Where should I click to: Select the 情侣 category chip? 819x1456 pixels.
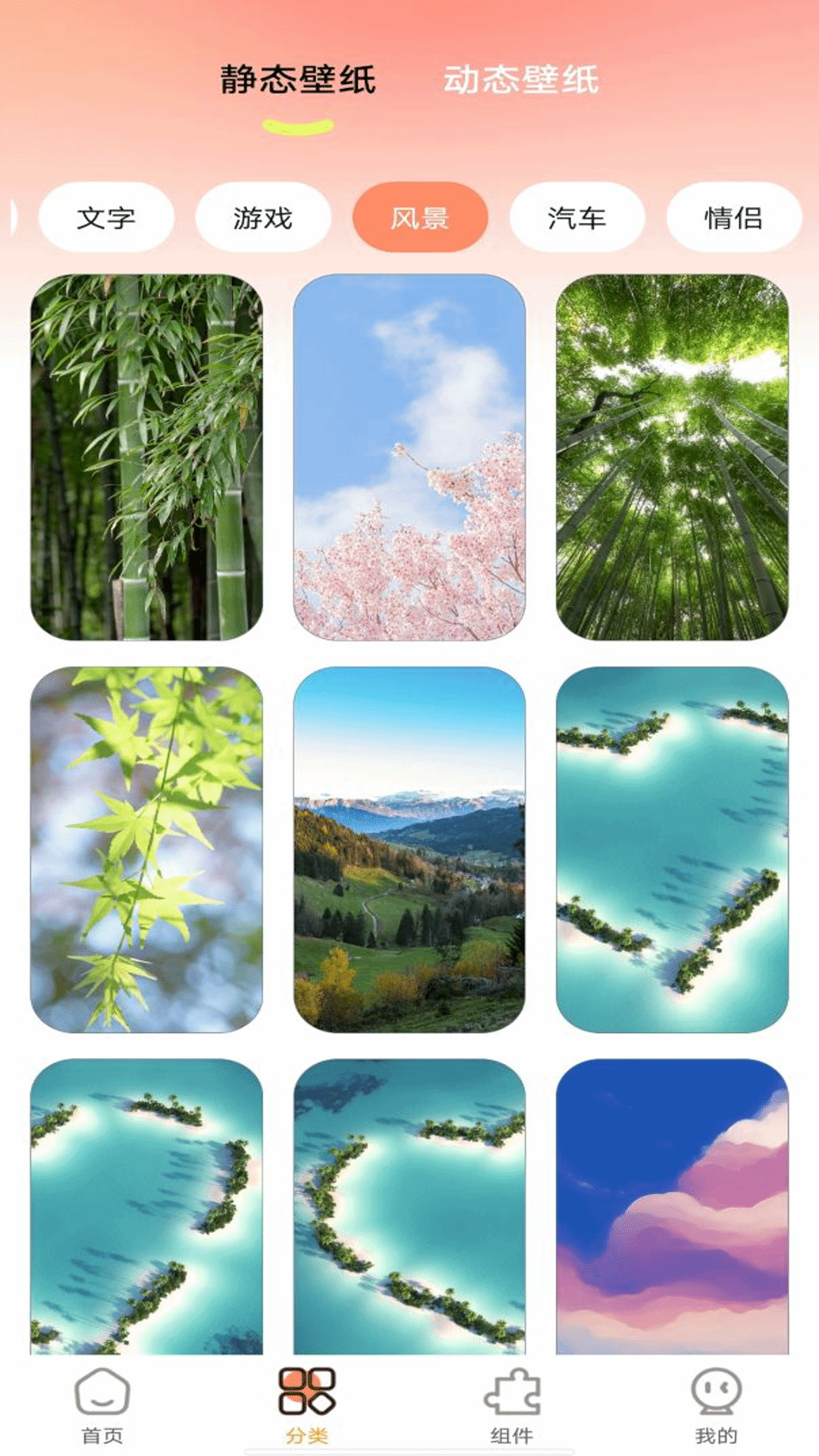734,218
